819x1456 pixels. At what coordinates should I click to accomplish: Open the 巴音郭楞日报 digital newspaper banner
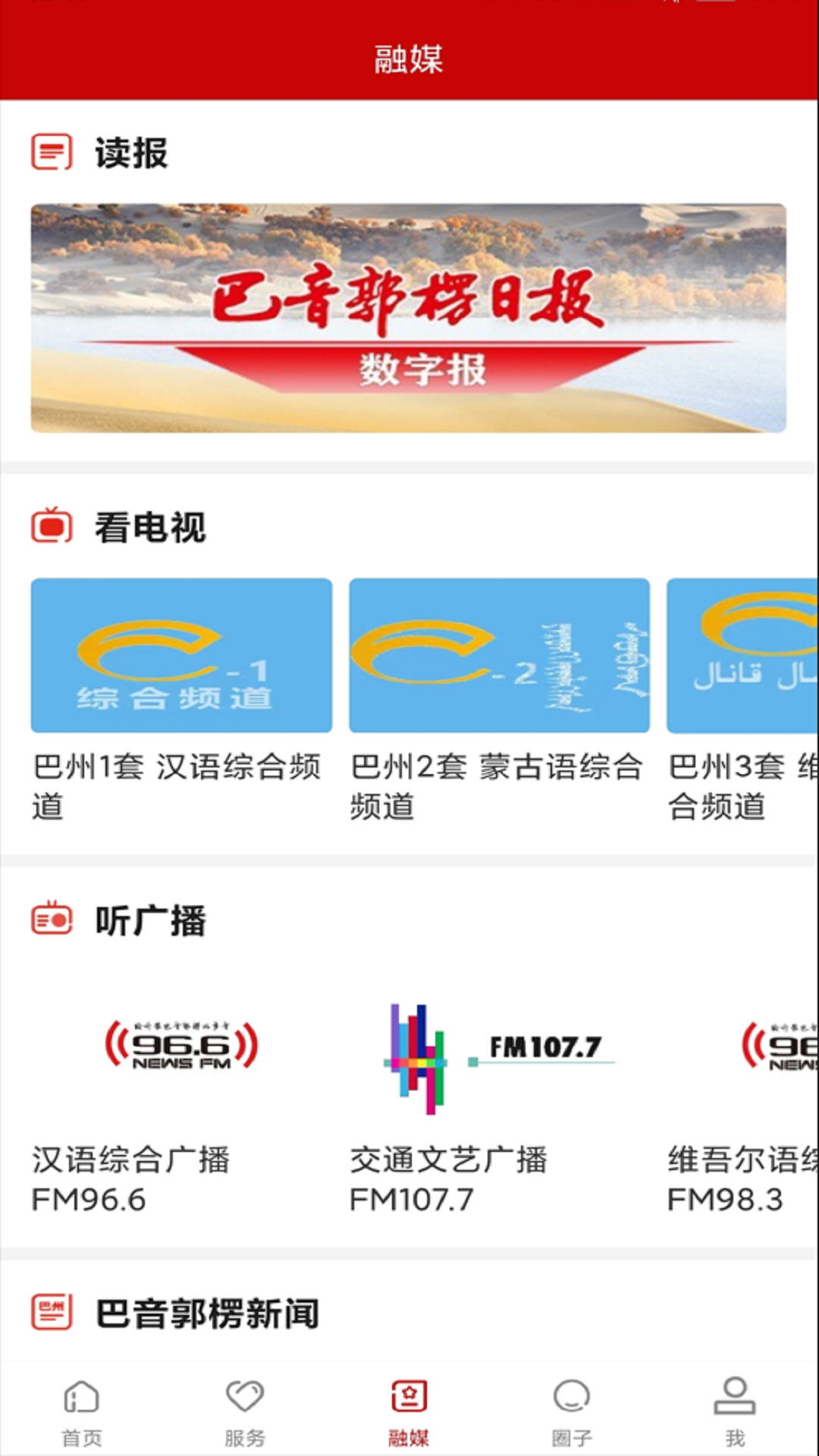point(409,317)
